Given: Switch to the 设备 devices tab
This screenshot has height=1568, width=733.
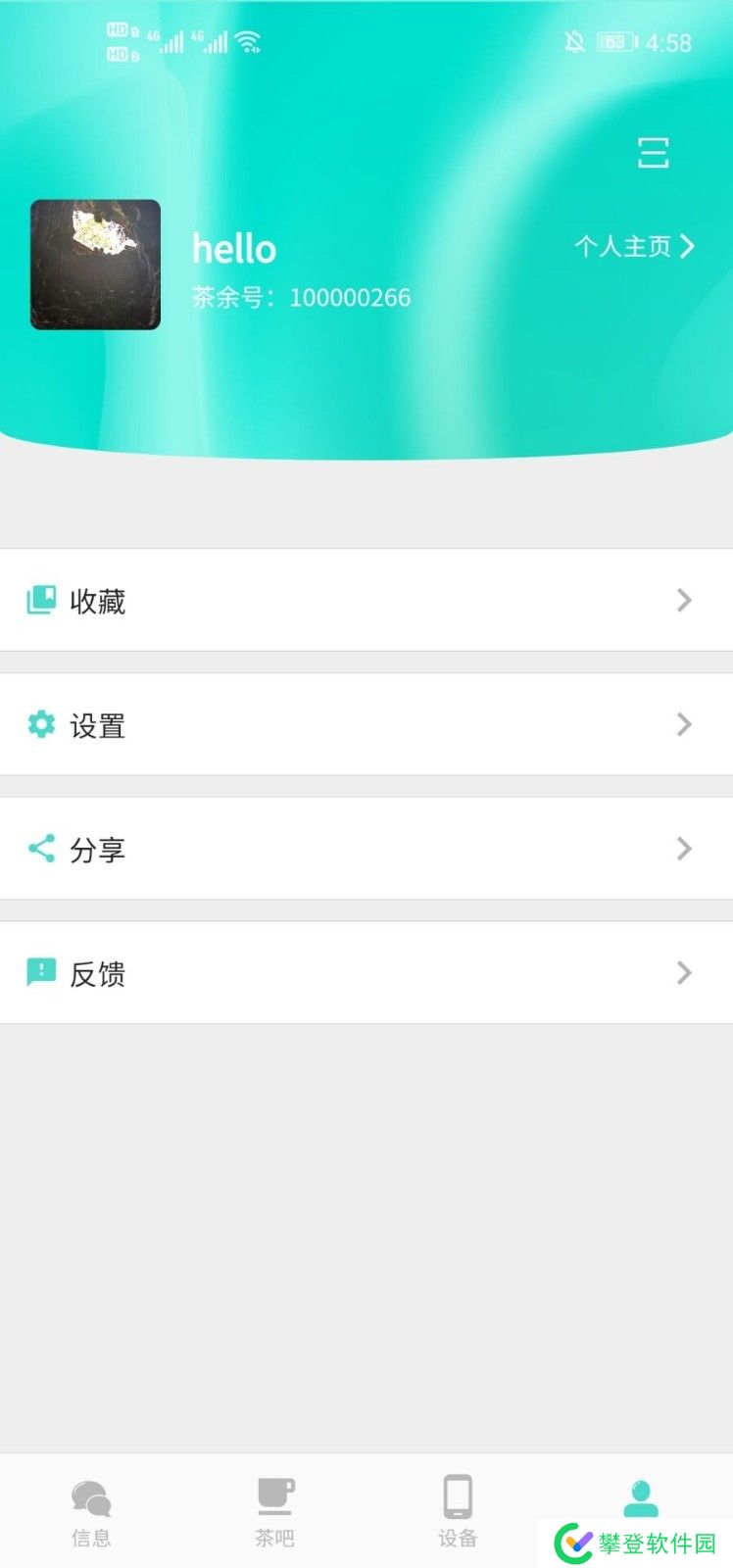Looking at the screenshot, I should tap(458, 1511).
